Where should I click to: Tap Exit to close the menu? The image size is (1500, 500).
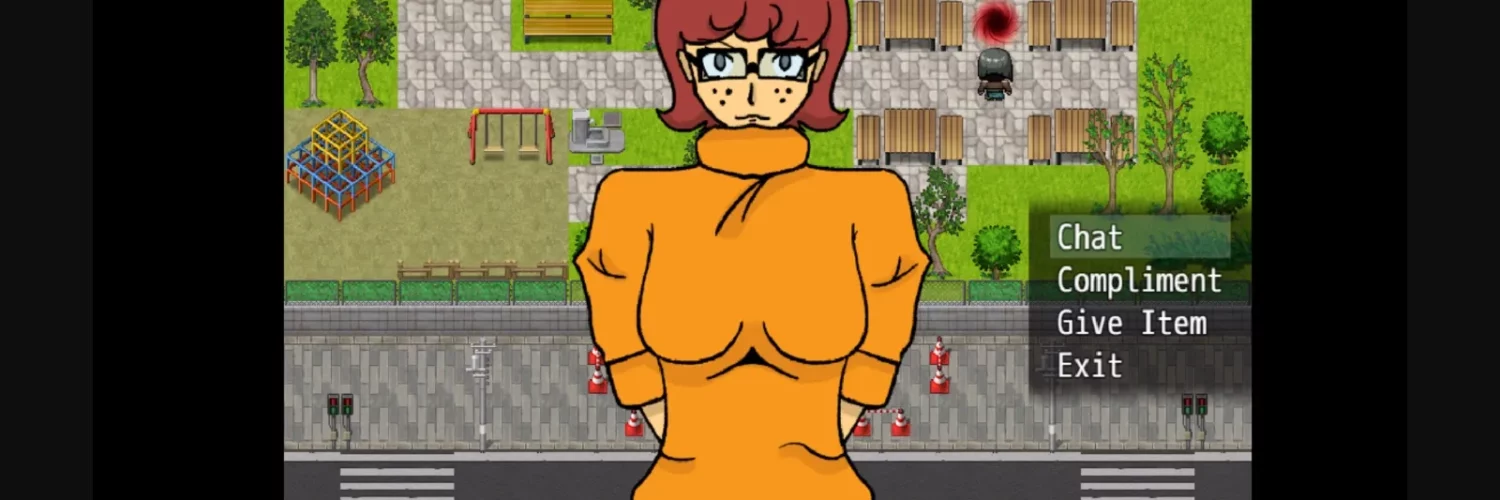tap(1089, 366)
